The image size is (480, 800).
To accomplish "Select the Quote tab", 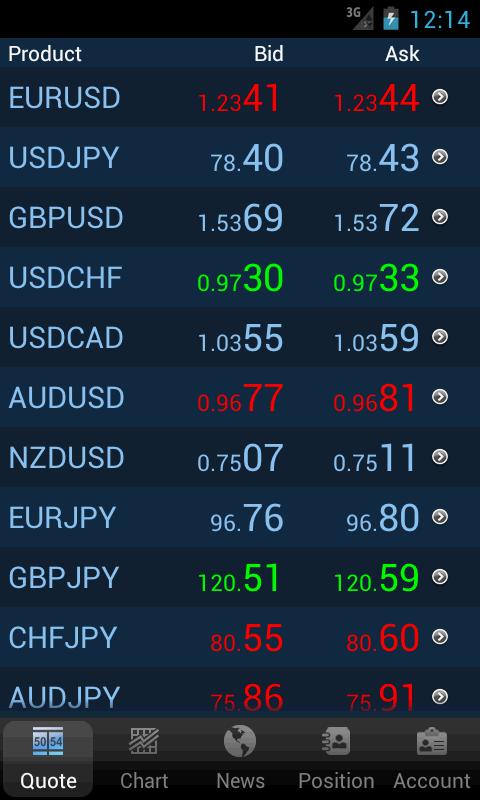I will pyautogui.click(x=48, y=759).
